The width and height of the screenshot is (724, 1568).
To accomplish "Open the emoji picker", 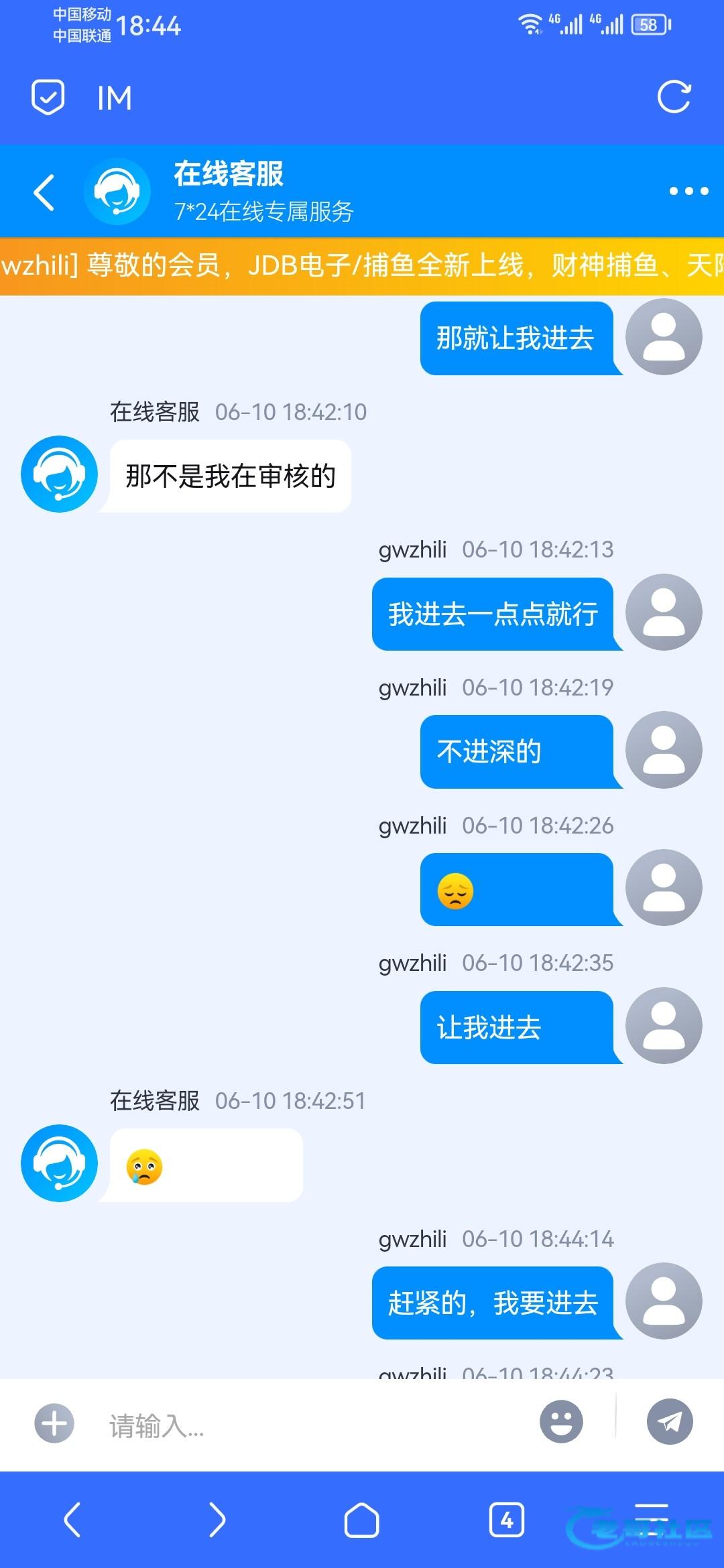I will tap(561, 1421).
